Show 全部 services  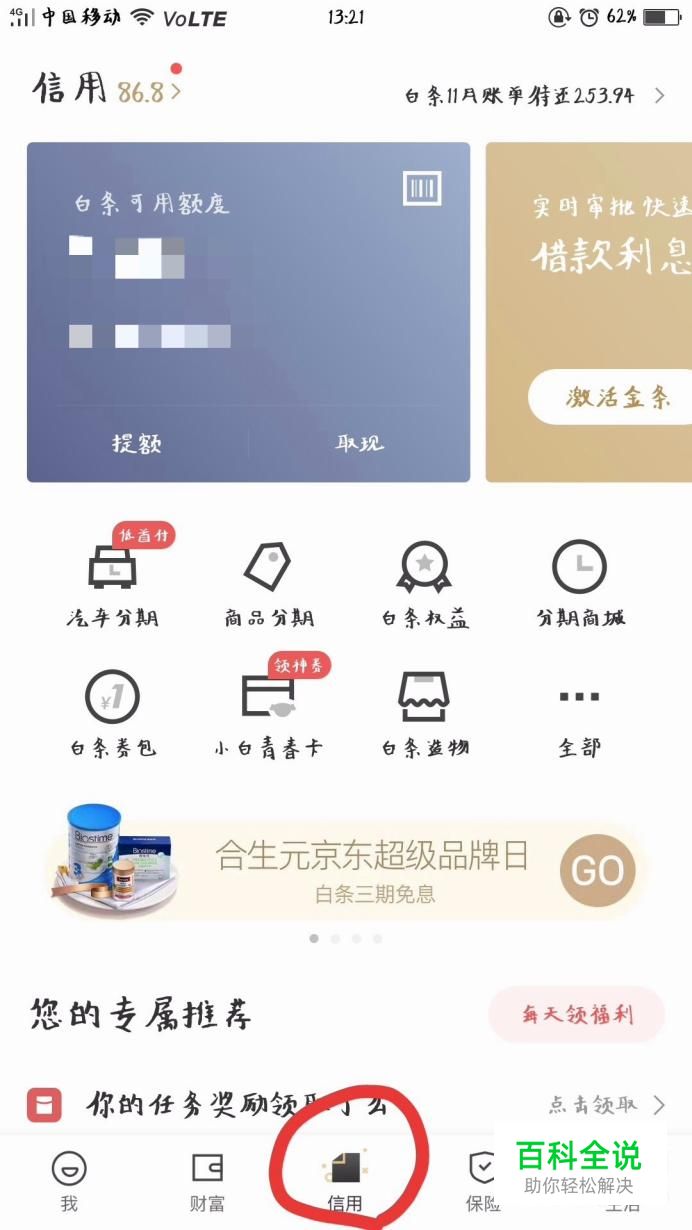point(580,714)
